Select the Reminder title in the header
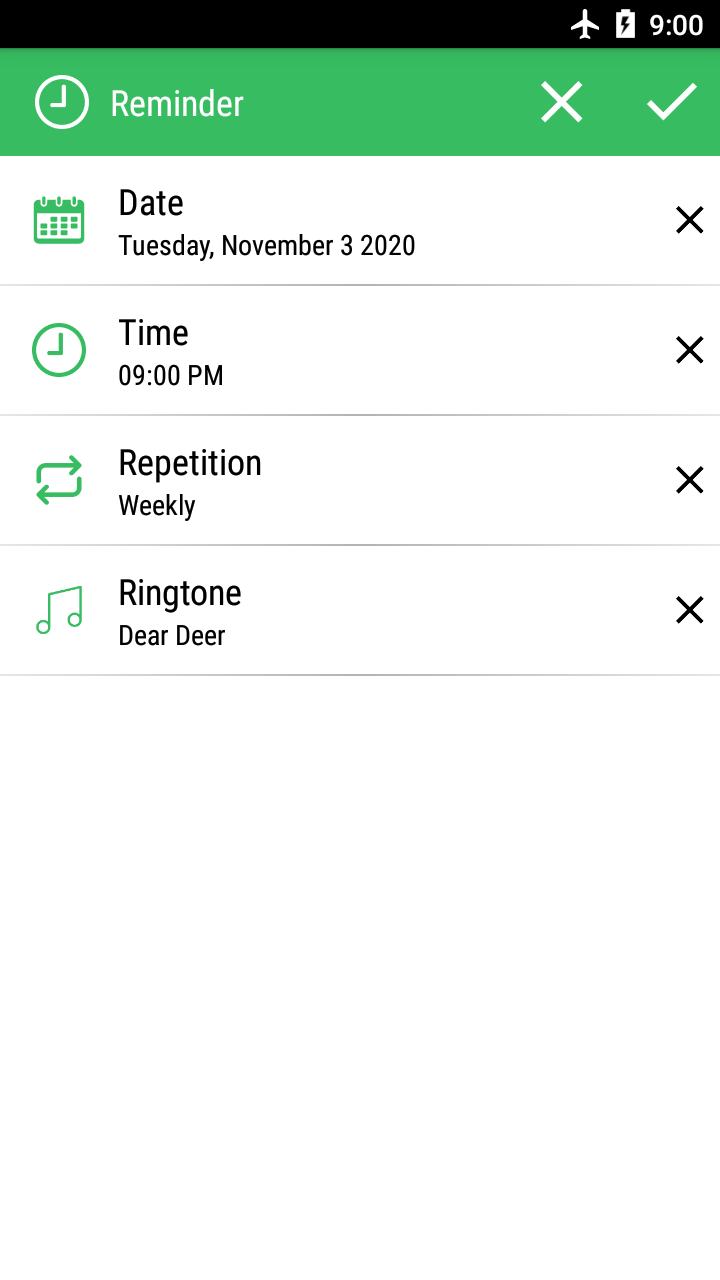Image resolution: width=720 pixels, height=1280 pixels. (177, 101)
